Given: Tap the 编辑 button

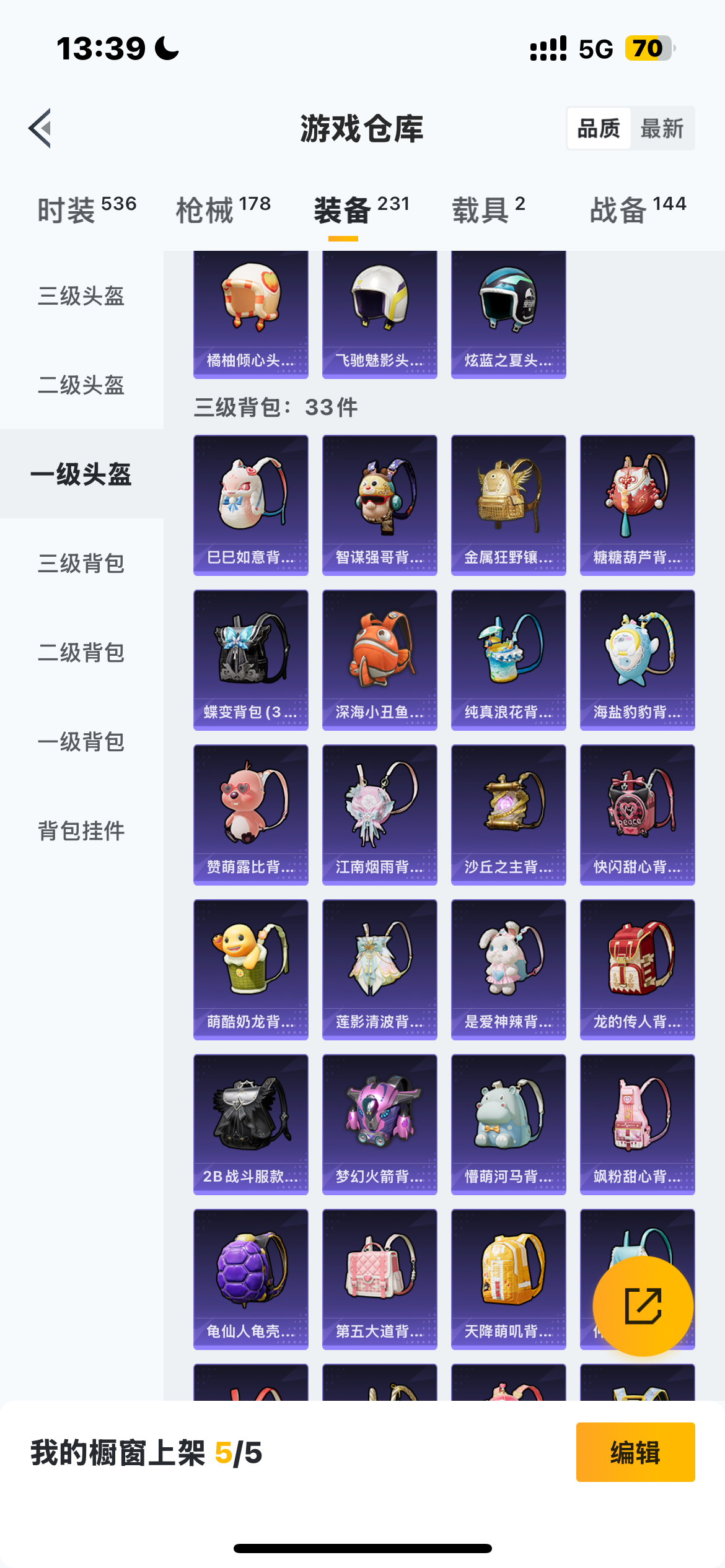Looking at the screenshot, I should pyautogui.click(x=635, y=1452).
